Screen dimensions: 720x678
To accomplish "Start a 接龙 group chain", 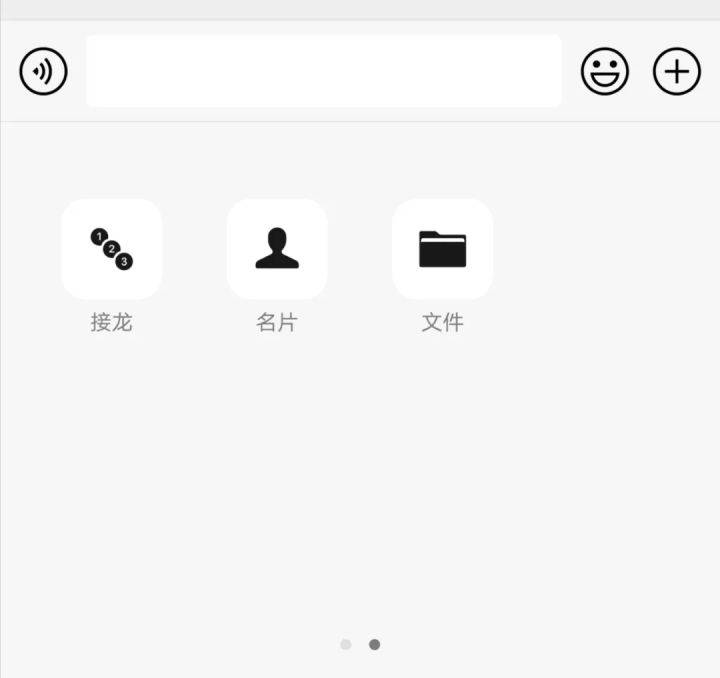I will 111,249.
